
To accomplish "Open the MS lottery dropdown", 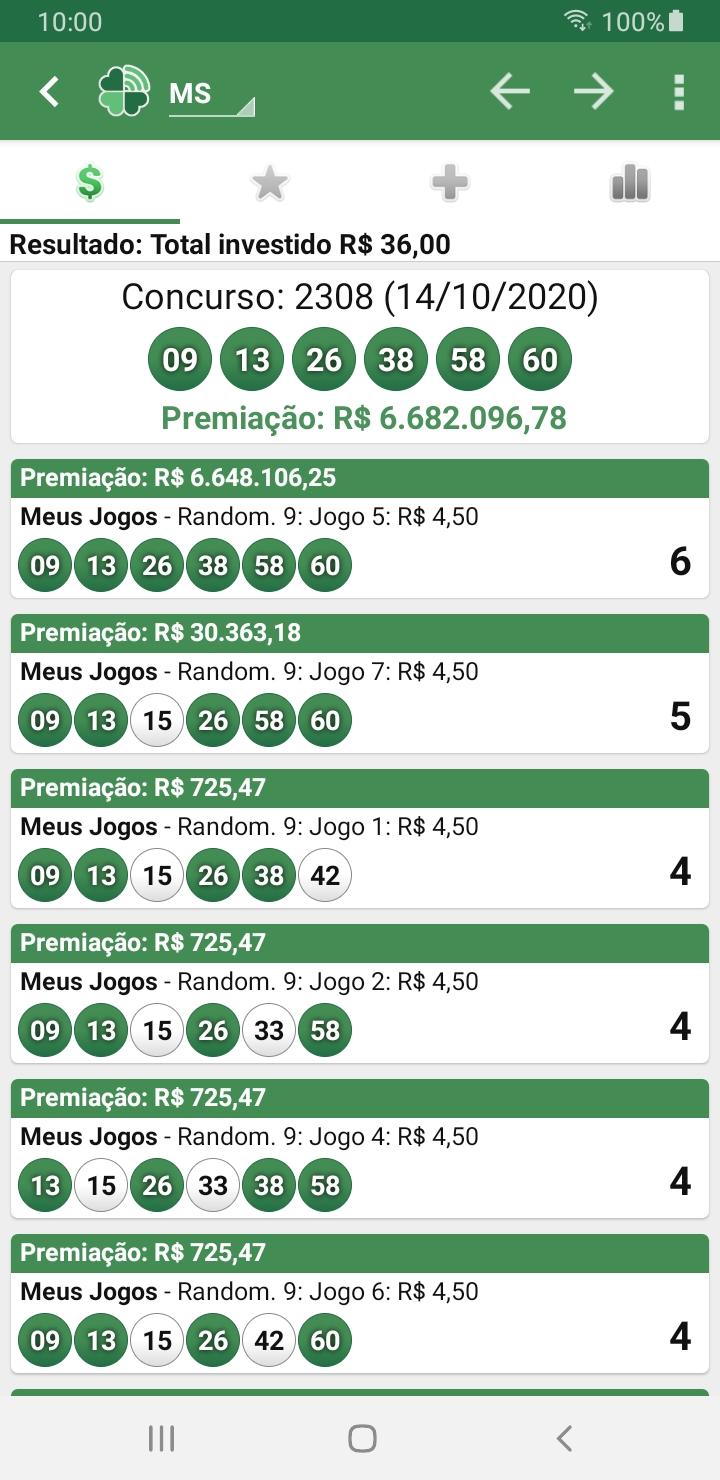I will pyautogui.click(x=210, y=94).
